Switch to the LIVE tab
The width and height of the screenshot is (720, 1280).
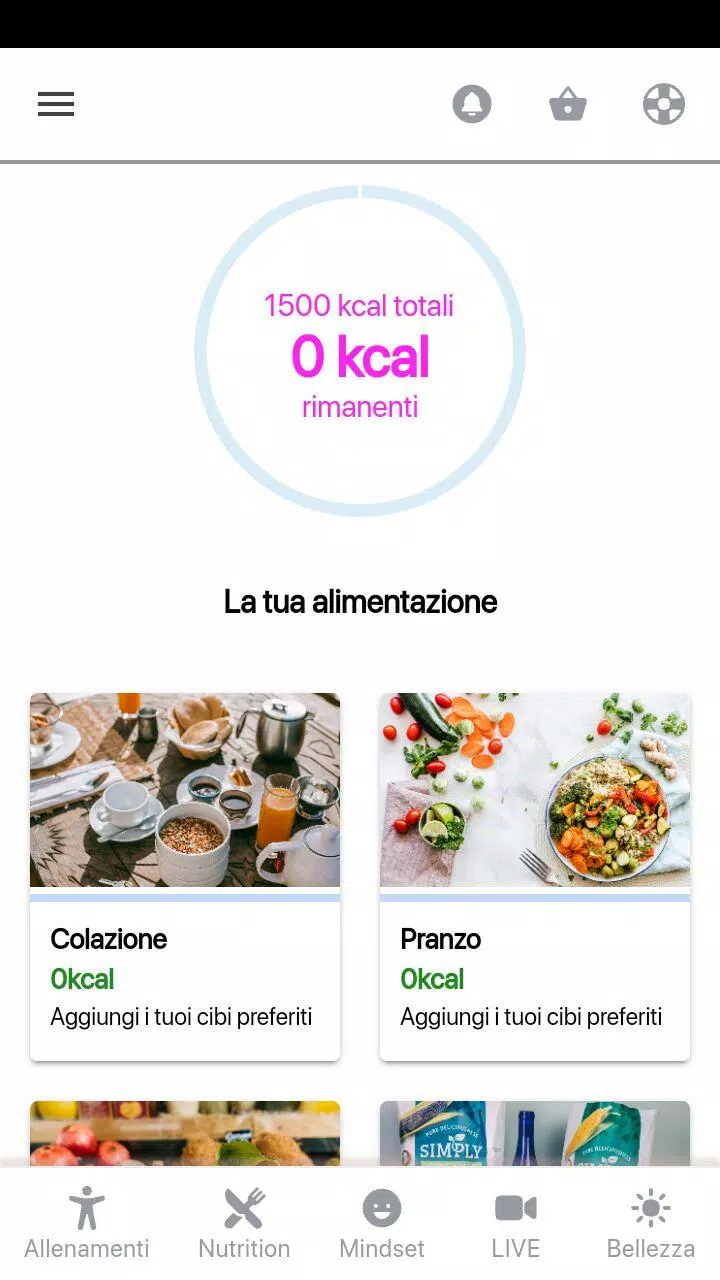click(516, 1224)
